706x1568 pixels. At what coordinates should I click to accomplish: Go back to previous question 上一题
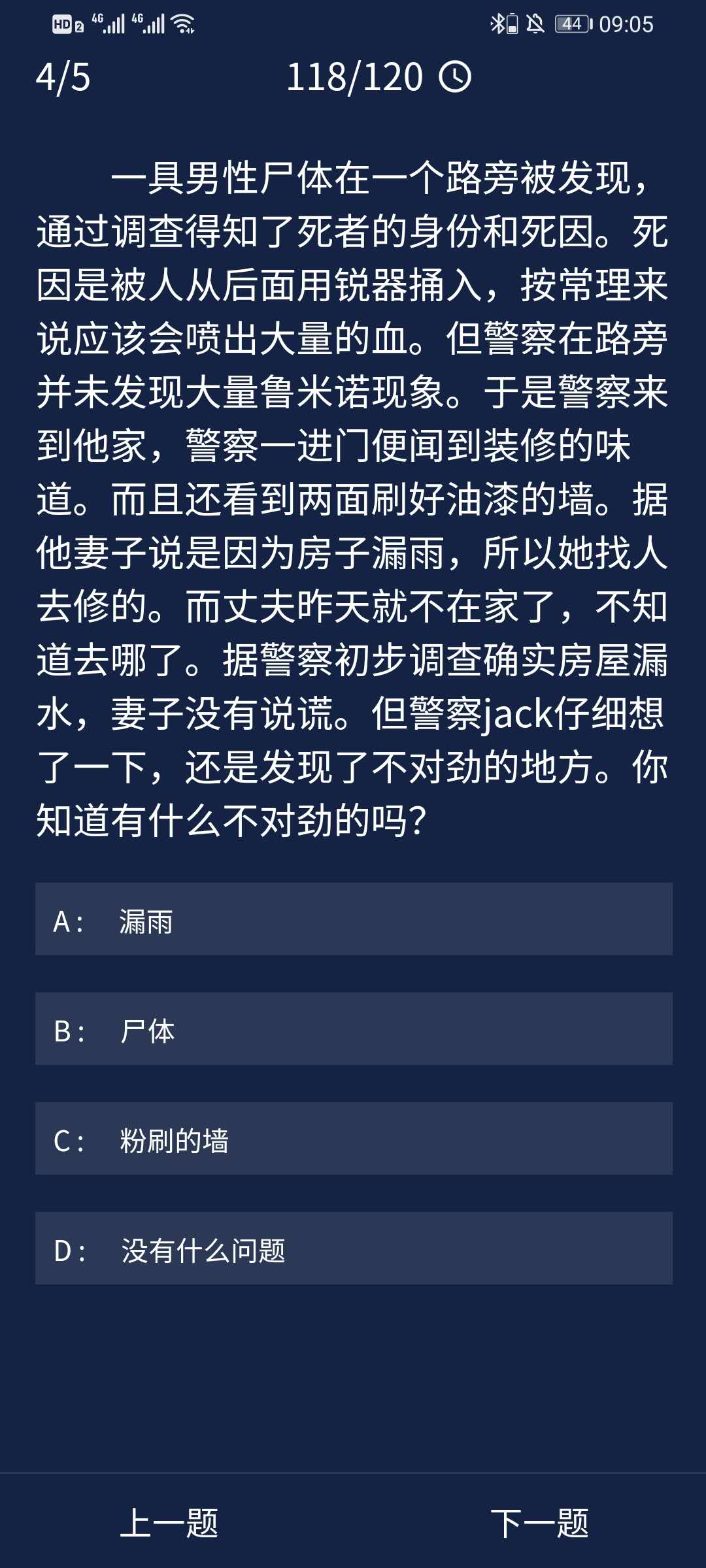[x=169, y=1523]
